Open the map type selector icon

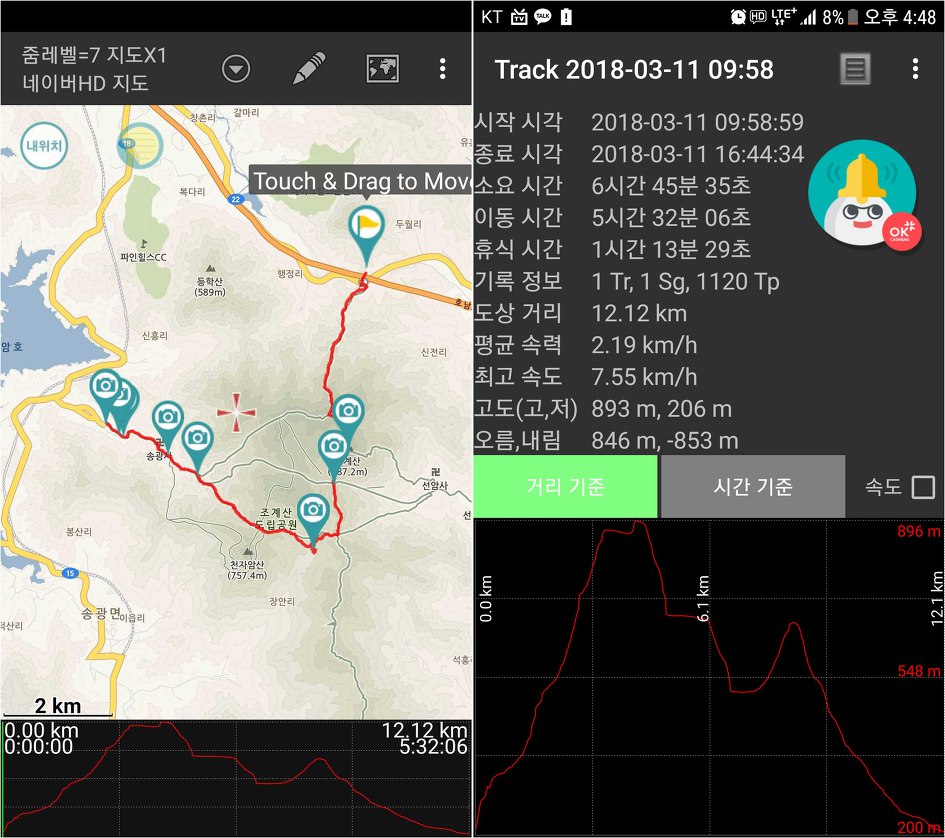(x=383, y=69)
